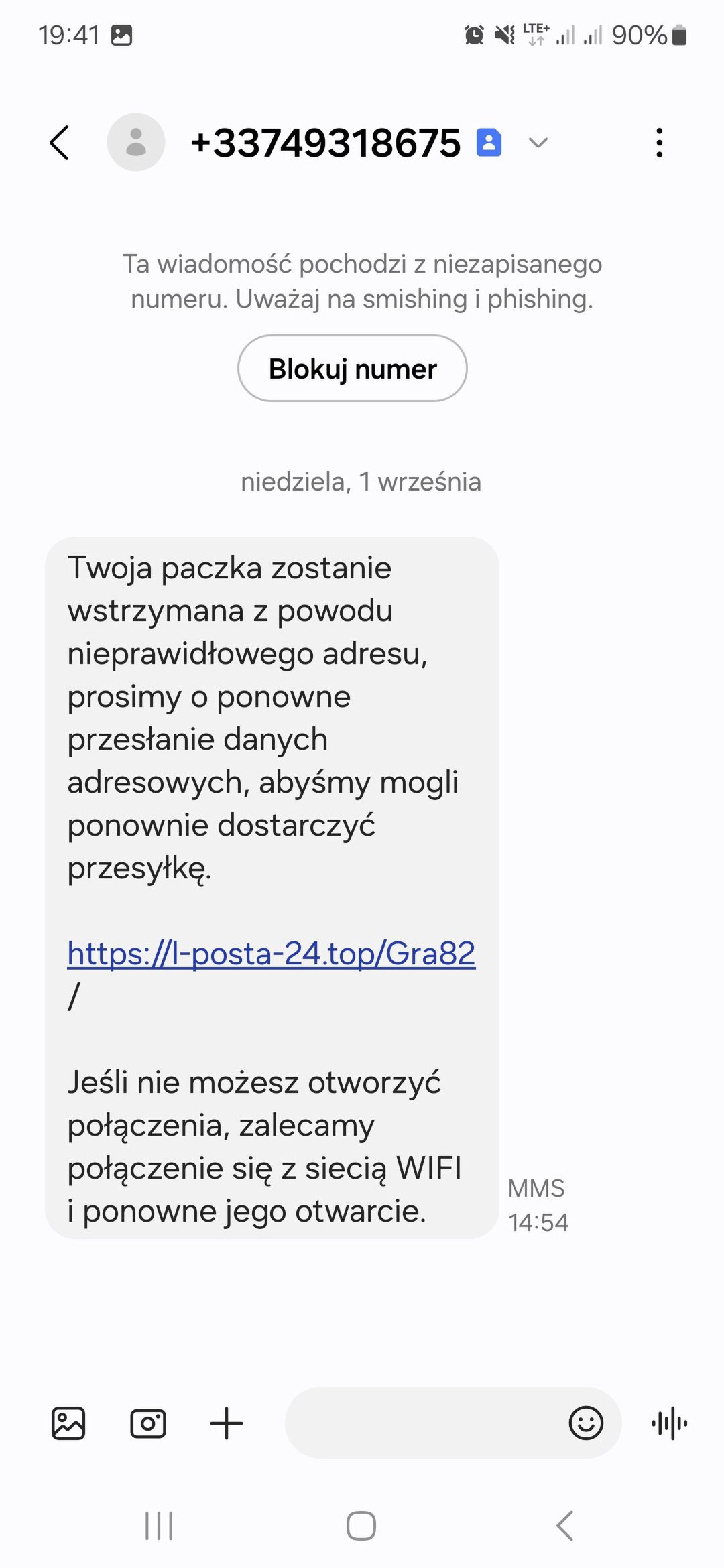The width and height of the screenshot is (724, 1568).
Task: Tap the contact card icon beside the number
Action: coord(489,142)
